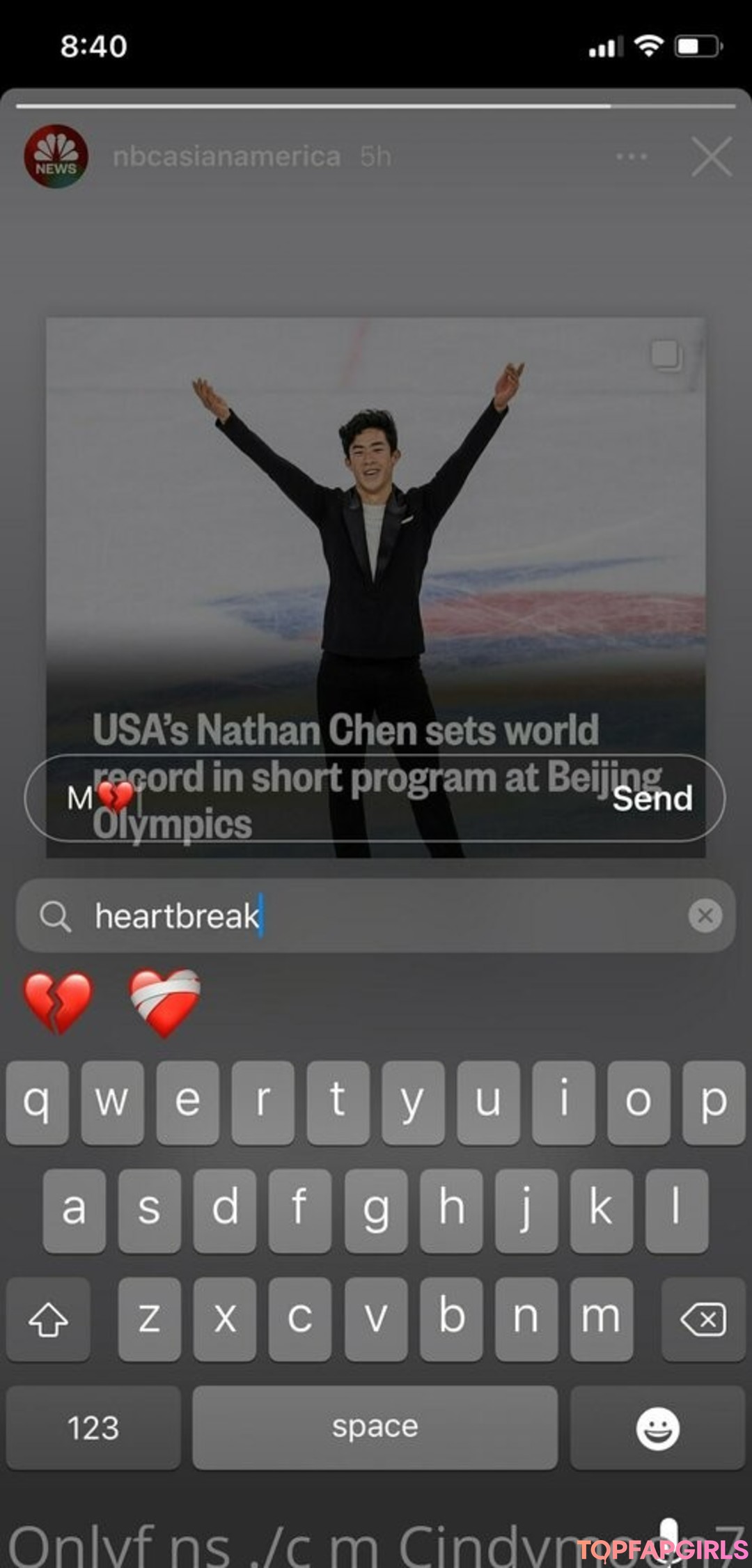The height and width of the screenshot is (1568, 752).
Task: Open the Nathan Chen article post
Action: tap(376, 529)
